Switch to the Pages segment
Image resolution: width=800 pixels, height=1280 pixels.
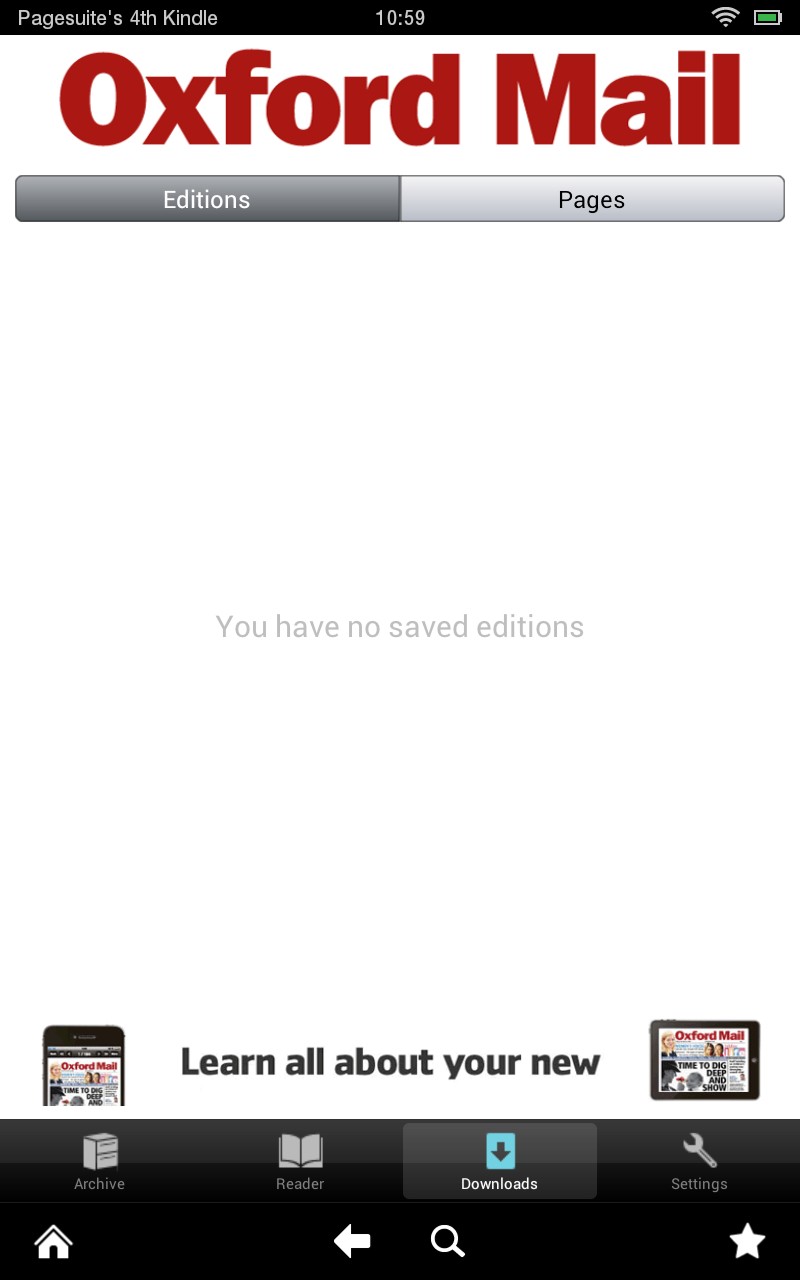tap(592, 199)
